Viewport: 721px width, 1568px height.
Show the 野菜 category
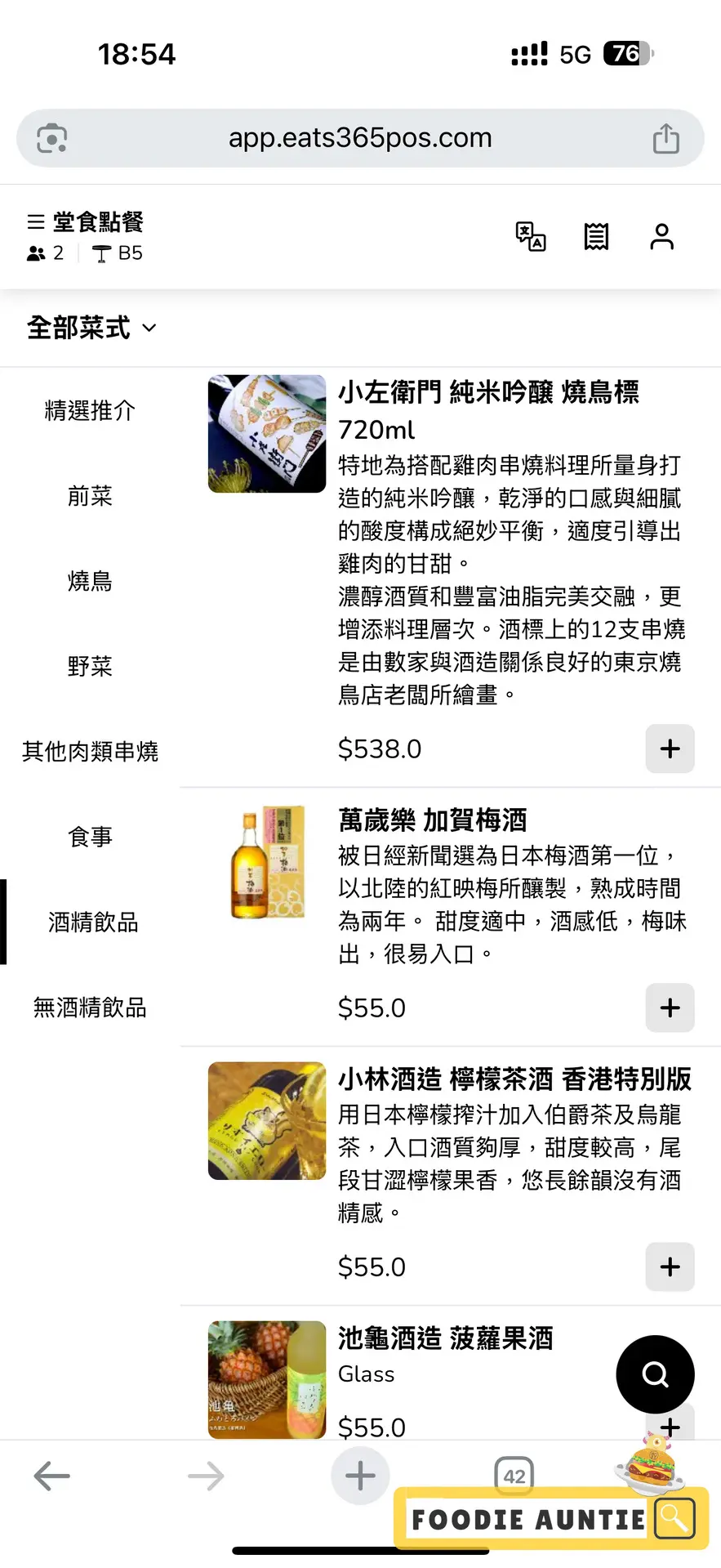pos(90,667)
